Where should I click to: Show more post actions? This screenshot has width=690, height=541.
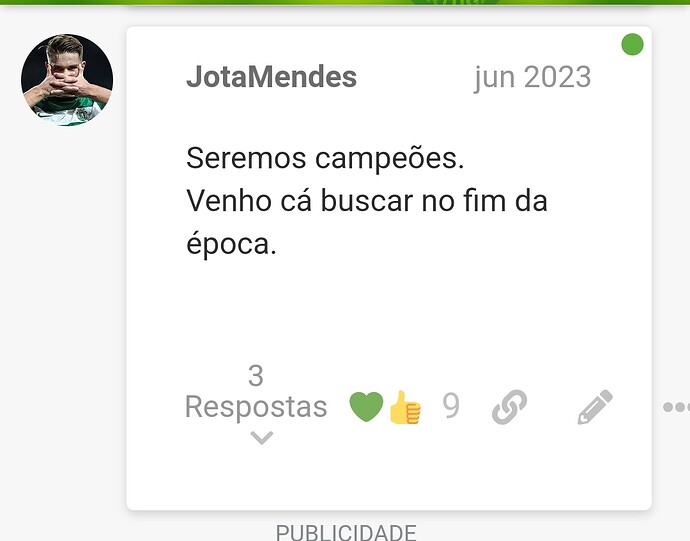pos(675,407)
